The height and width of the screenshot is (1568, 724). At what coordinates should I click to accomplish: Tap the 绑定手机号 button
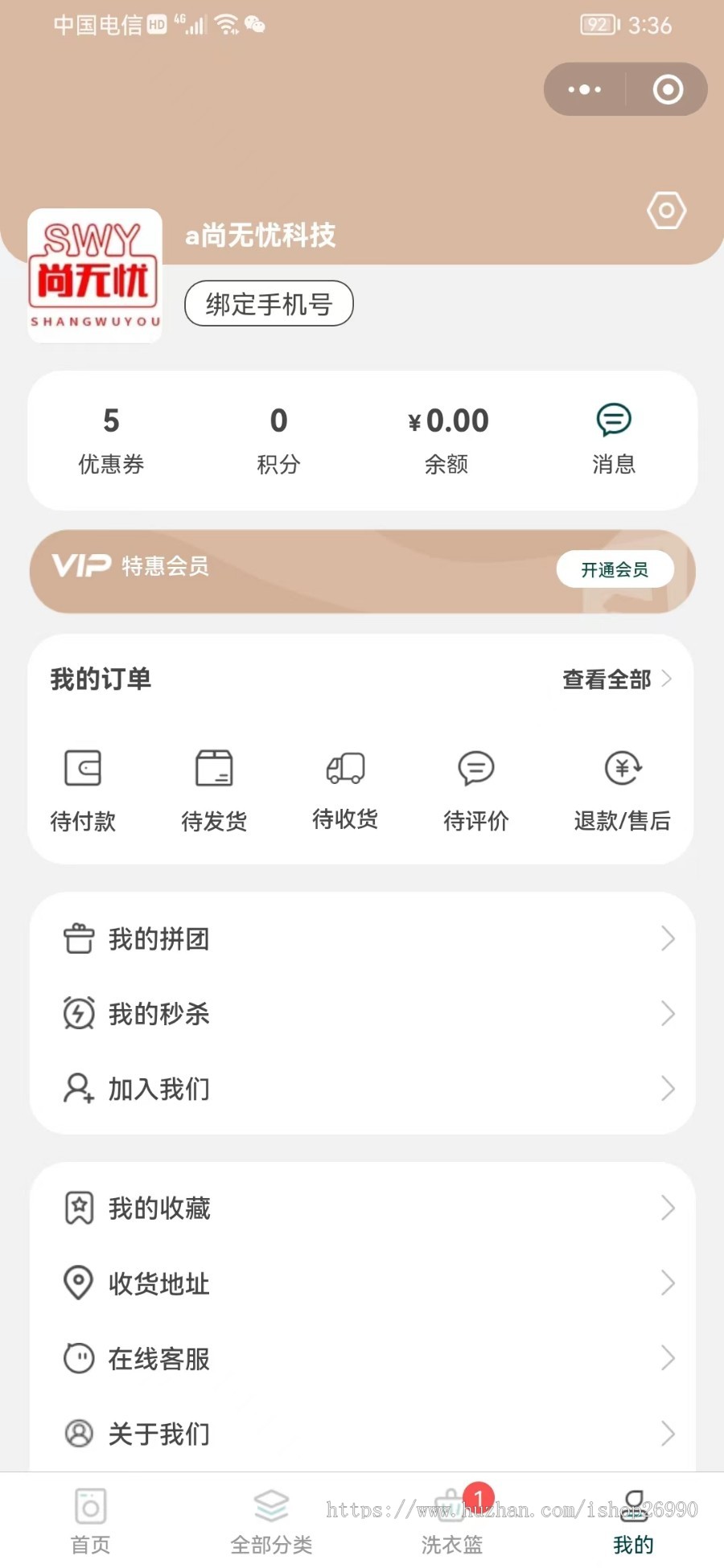point(269,304)
